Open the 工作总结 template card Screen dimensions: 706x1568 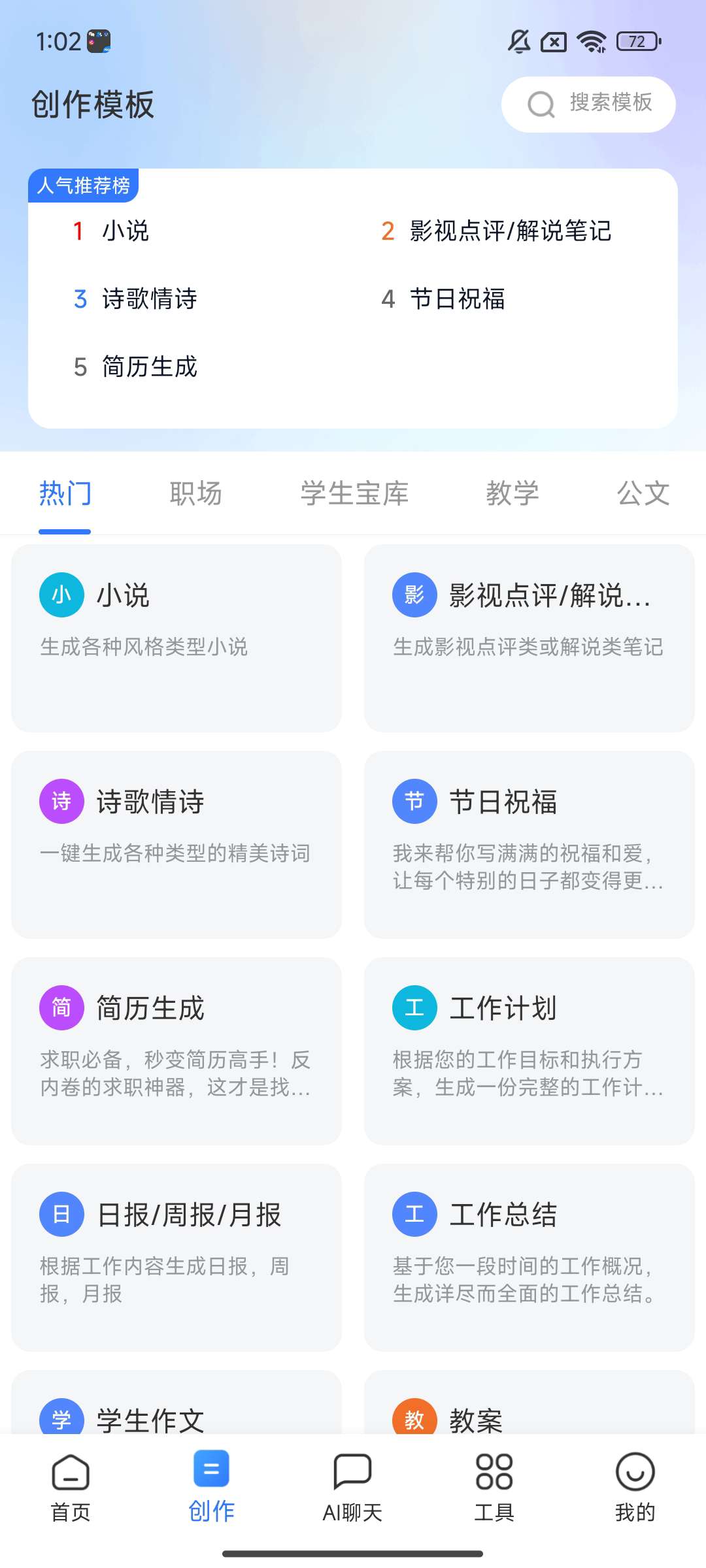tap(529, 1257)
